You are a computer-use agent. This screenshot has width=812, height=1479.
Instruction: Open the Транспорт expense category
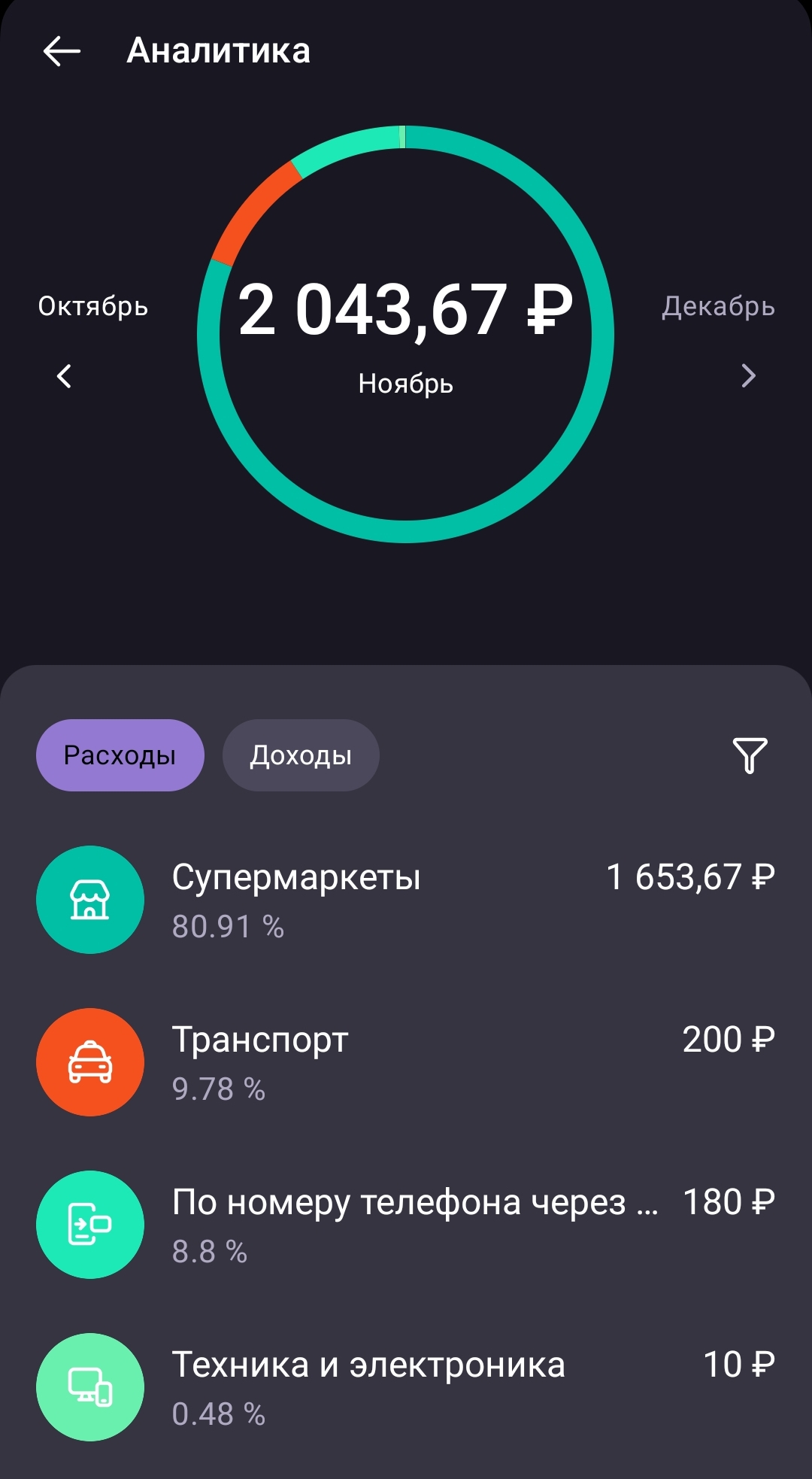click(x=406, y=1062)
